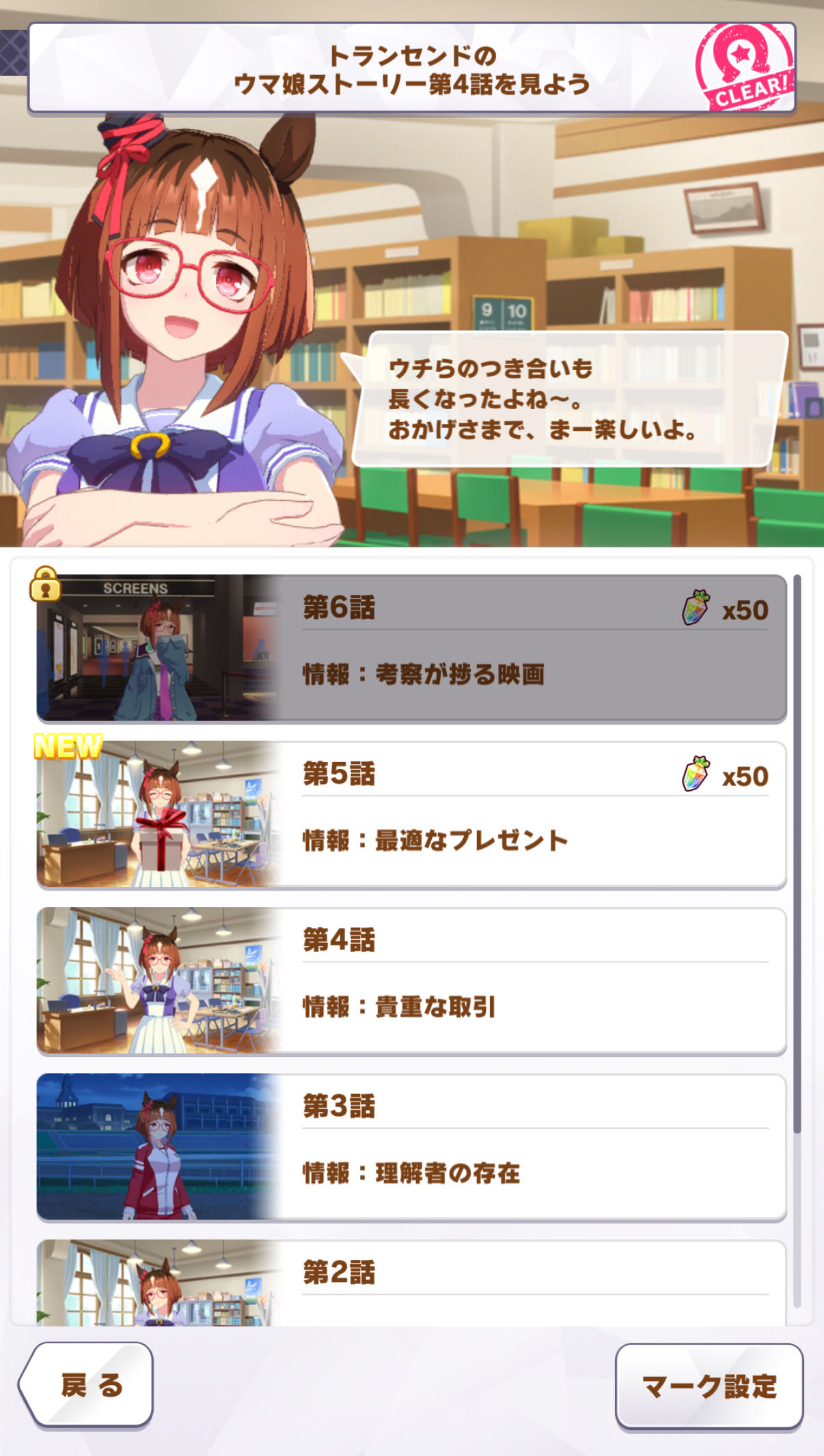
Task: Tap the 戻る back button
Action: point(87,1384)
